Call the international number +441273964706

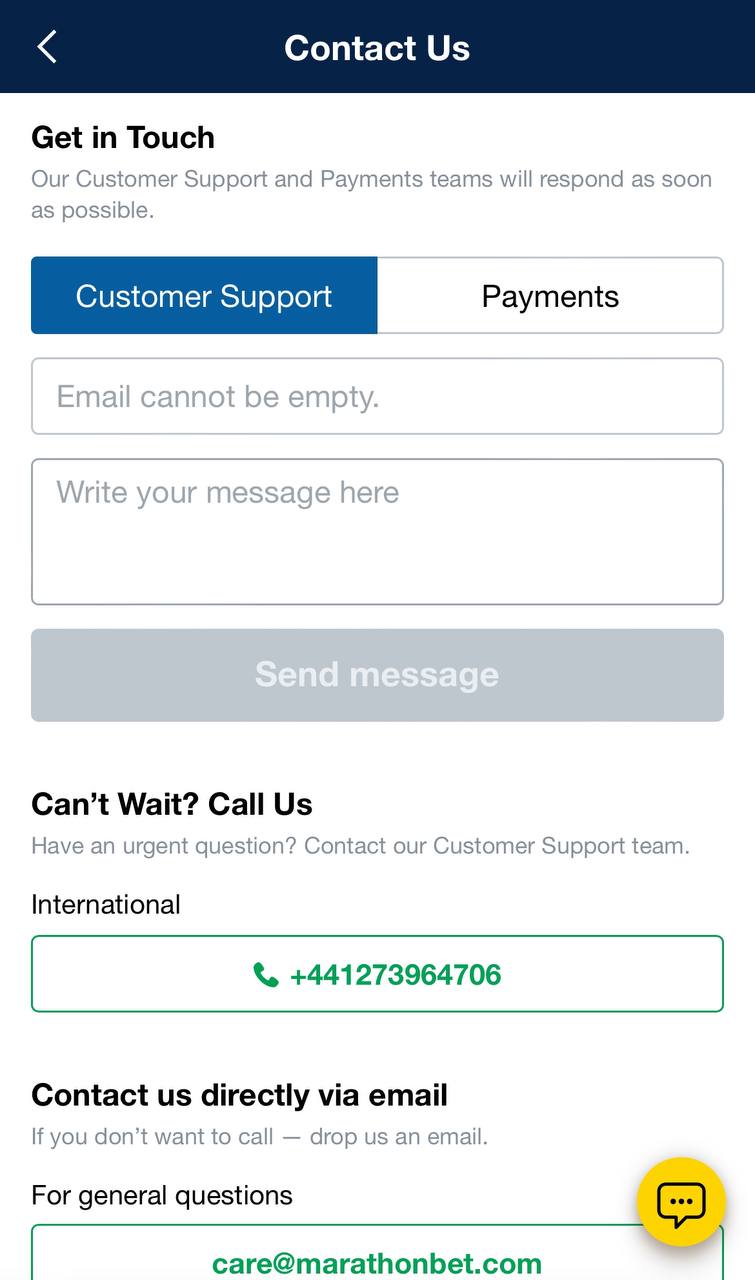tap(377, 974)
